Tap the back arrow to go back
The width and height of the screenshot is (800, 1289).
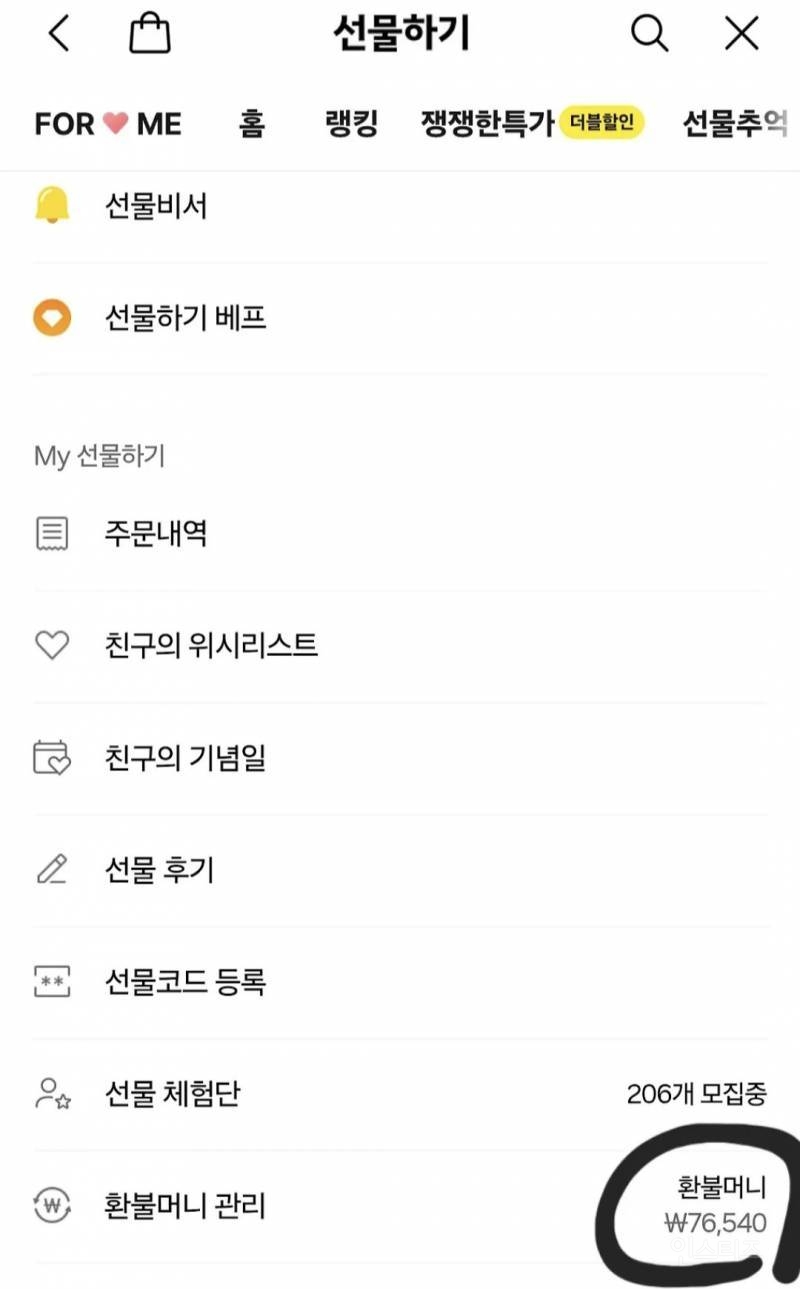(x=55, y=33)
